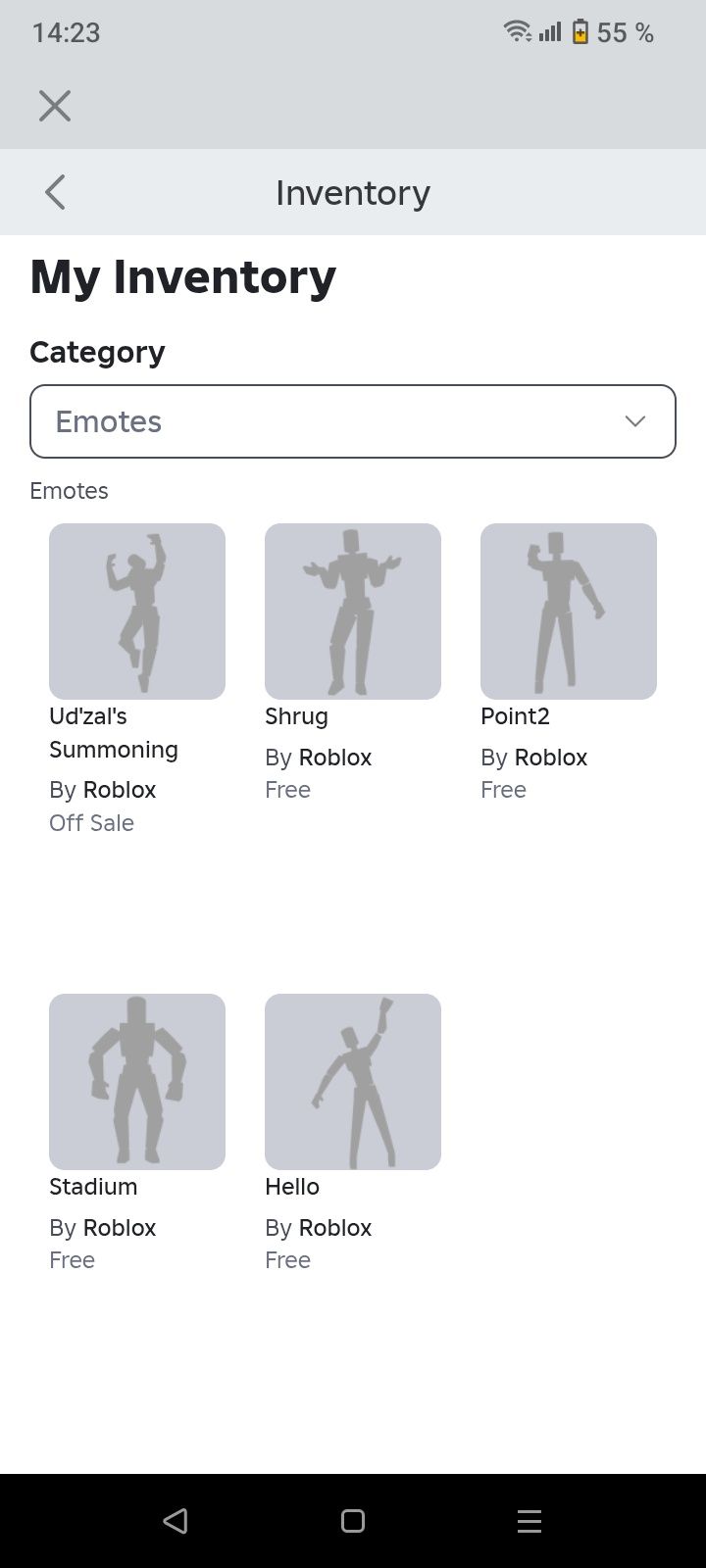Image resolution: width=706 pixels, height=1568 pixels.
Task: Close the in-app browser view
Action: coord(55,106)
